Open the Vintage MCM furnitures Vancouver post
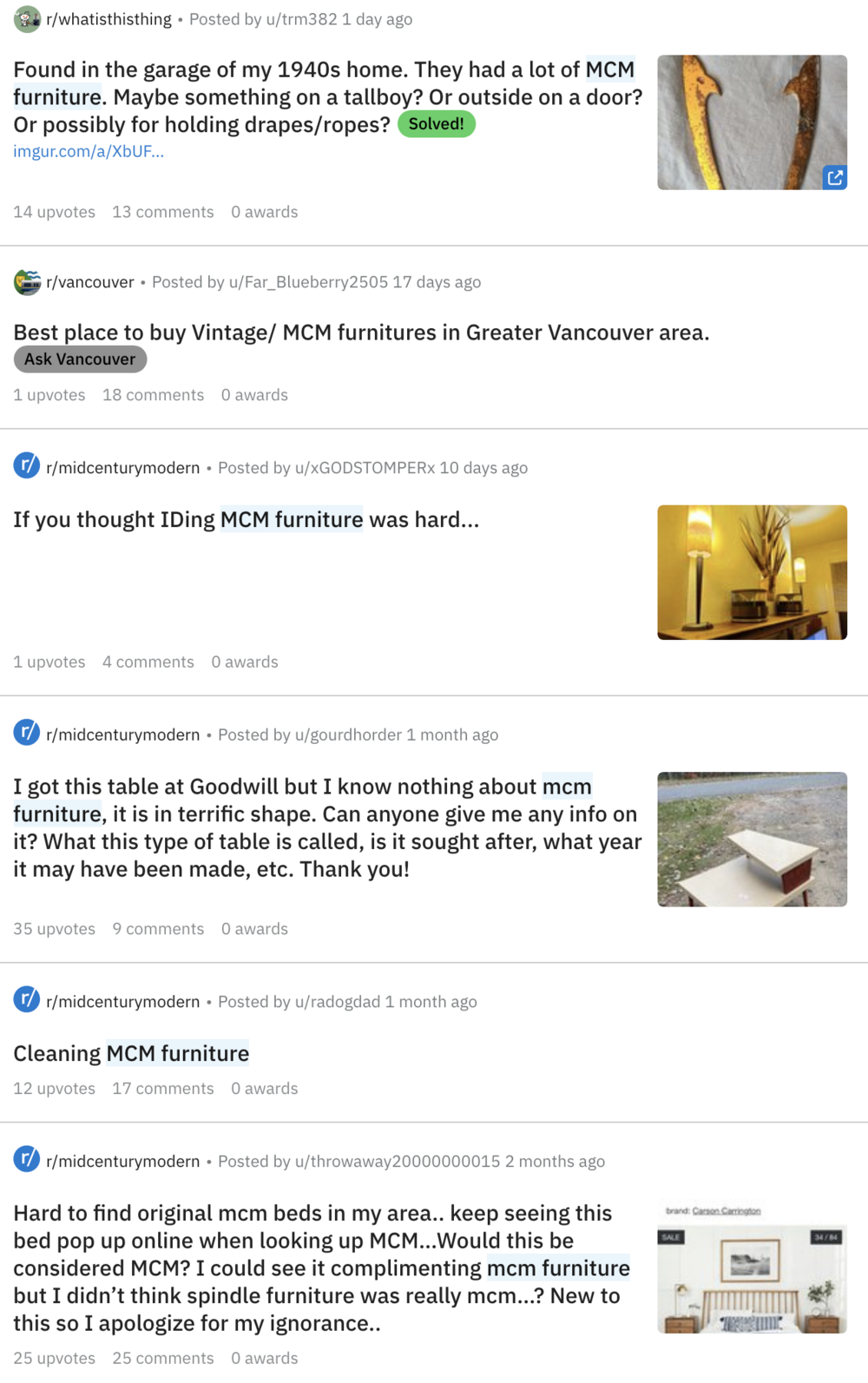The width and height of the screenshot is (868, 1383). coord(361,333)
